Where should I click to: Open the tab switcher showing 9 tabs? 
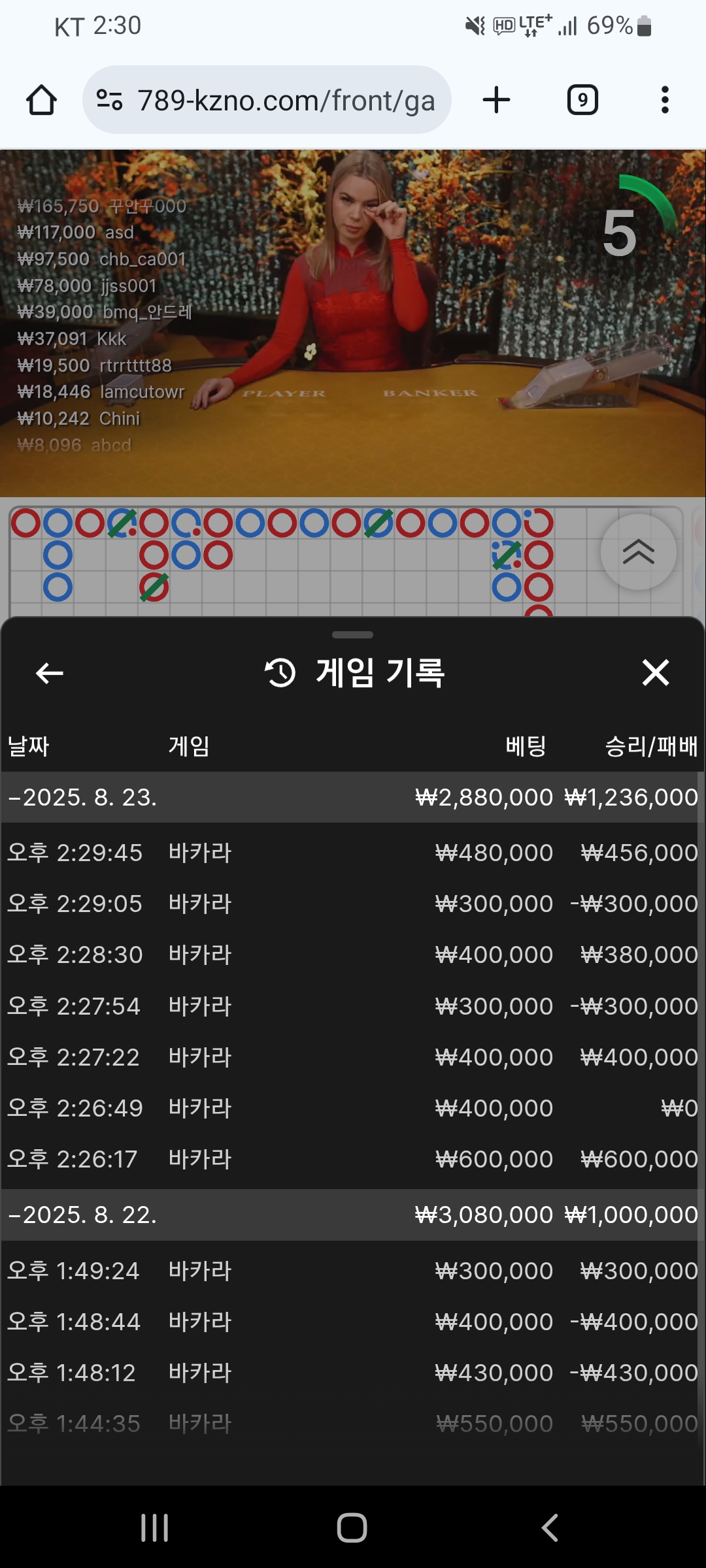[x=582, y=101]
